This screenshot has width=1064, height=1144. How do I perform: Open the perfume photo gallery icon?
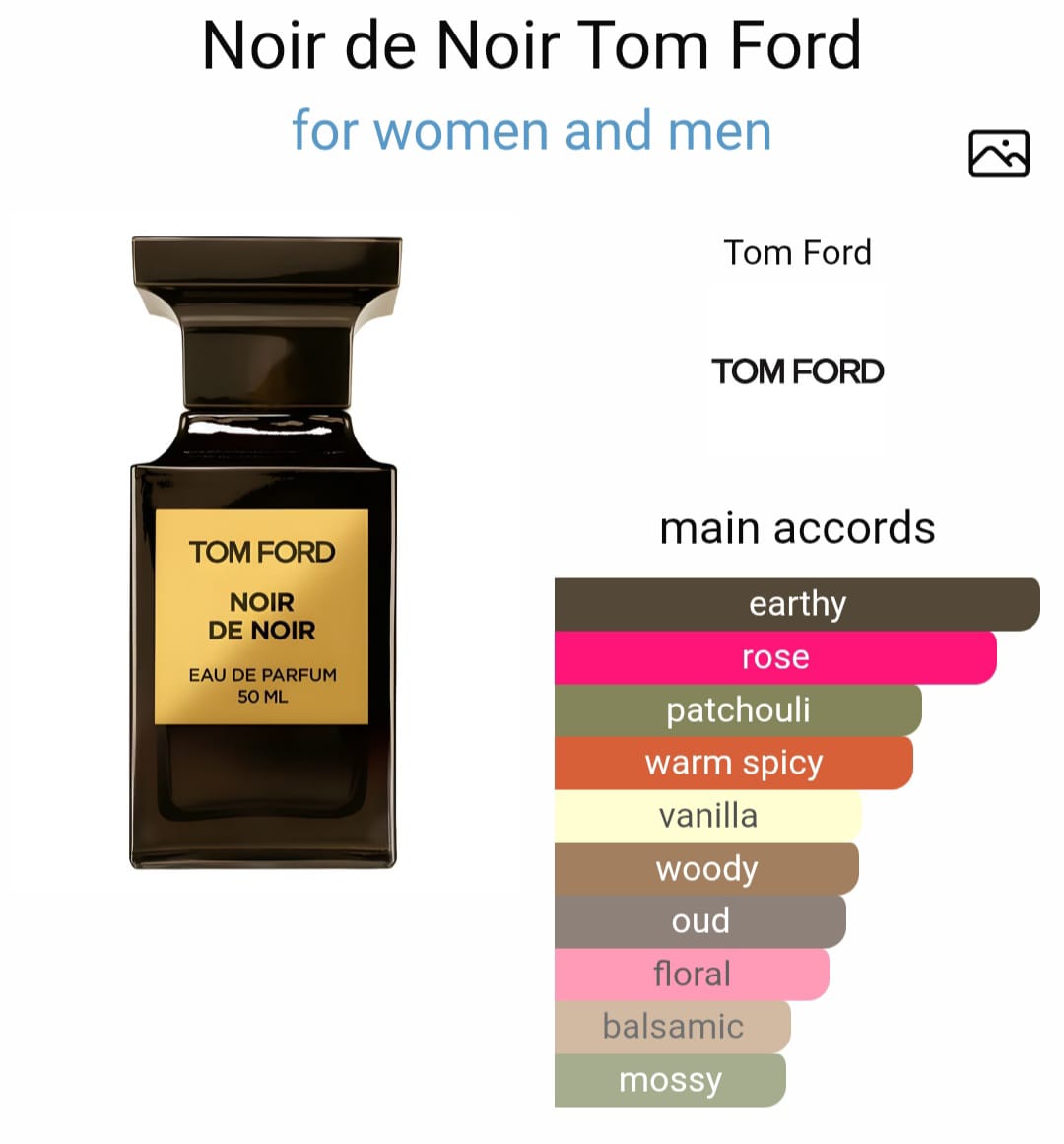click(998, 154)
